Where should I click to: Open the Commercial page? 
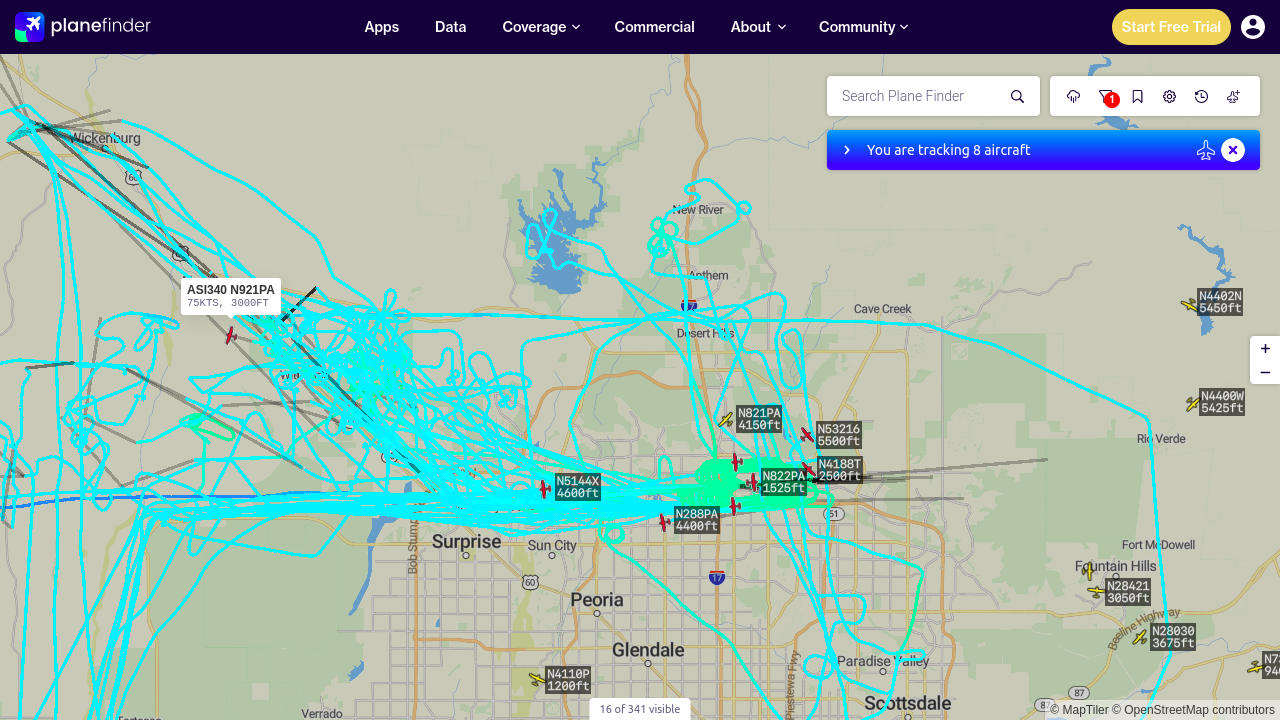[655, 27]
